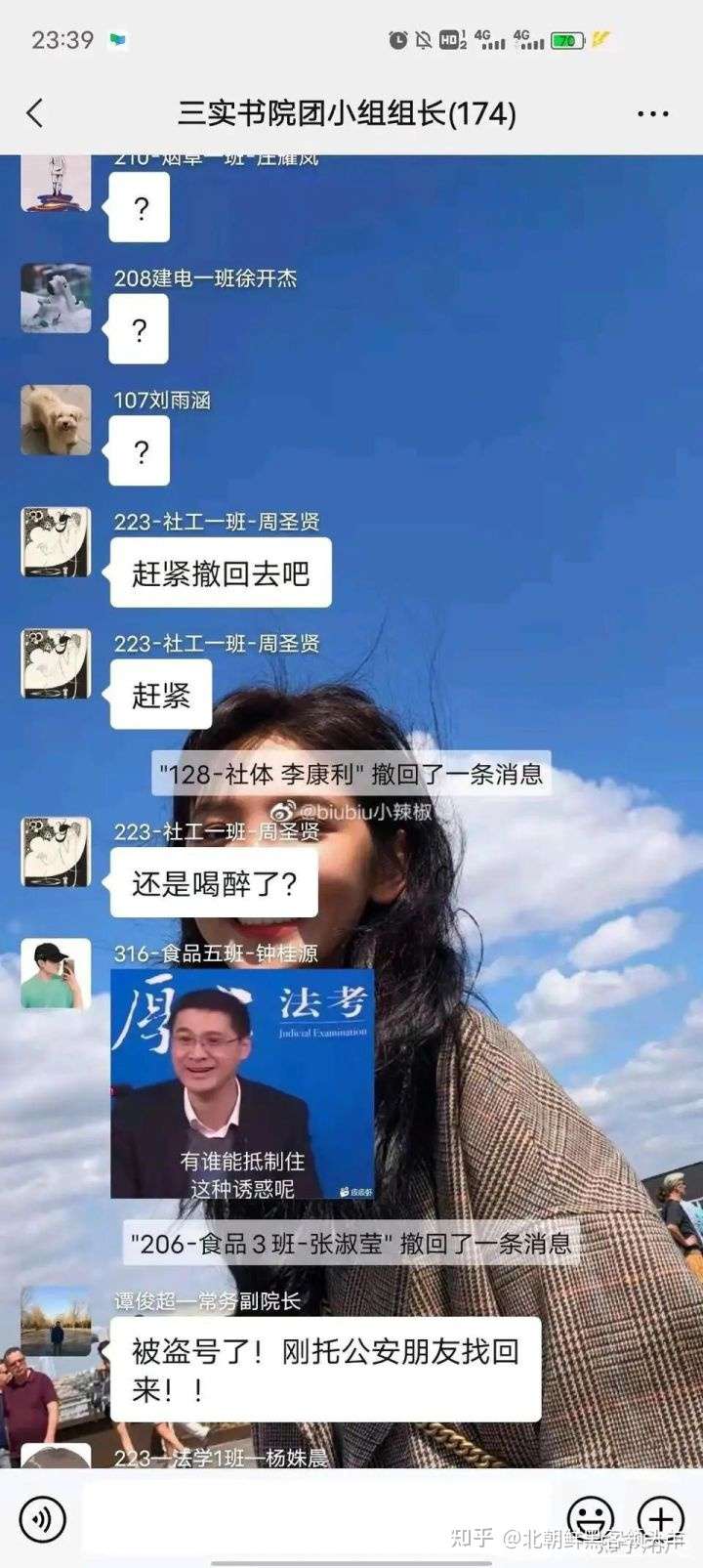Open profile of 谭俊超—常务副院长
The height and width of the screenshot is (1568, 703).
point(57,1321)
